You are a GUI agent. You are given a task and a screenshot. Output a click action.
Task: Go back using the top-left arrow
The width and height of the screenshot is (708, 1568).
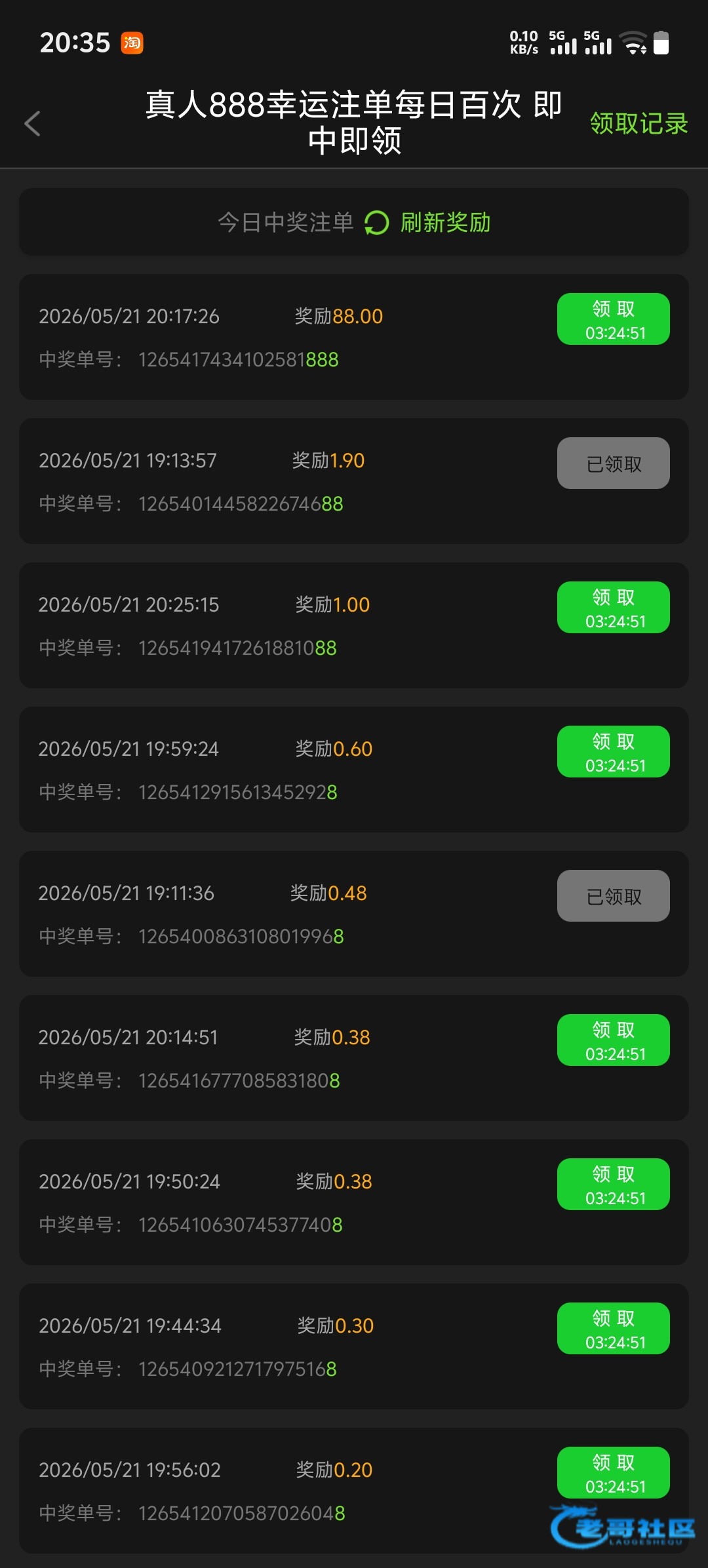[x=32, y=123]
